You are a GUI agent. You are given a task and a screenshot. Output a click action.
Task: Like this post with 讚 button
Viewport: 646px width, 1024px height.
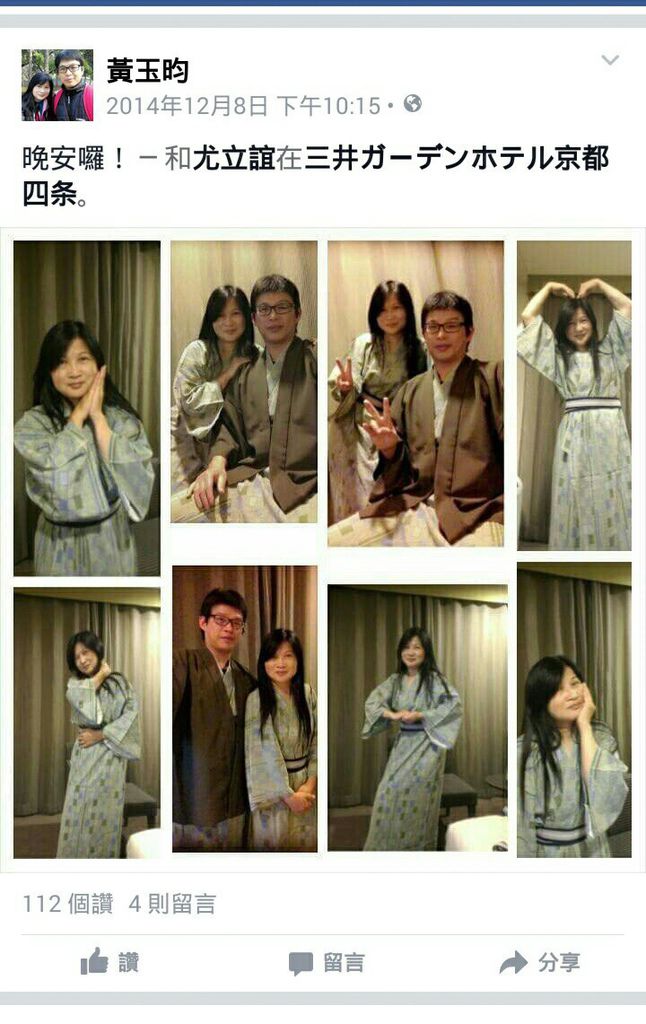[110, 962]
